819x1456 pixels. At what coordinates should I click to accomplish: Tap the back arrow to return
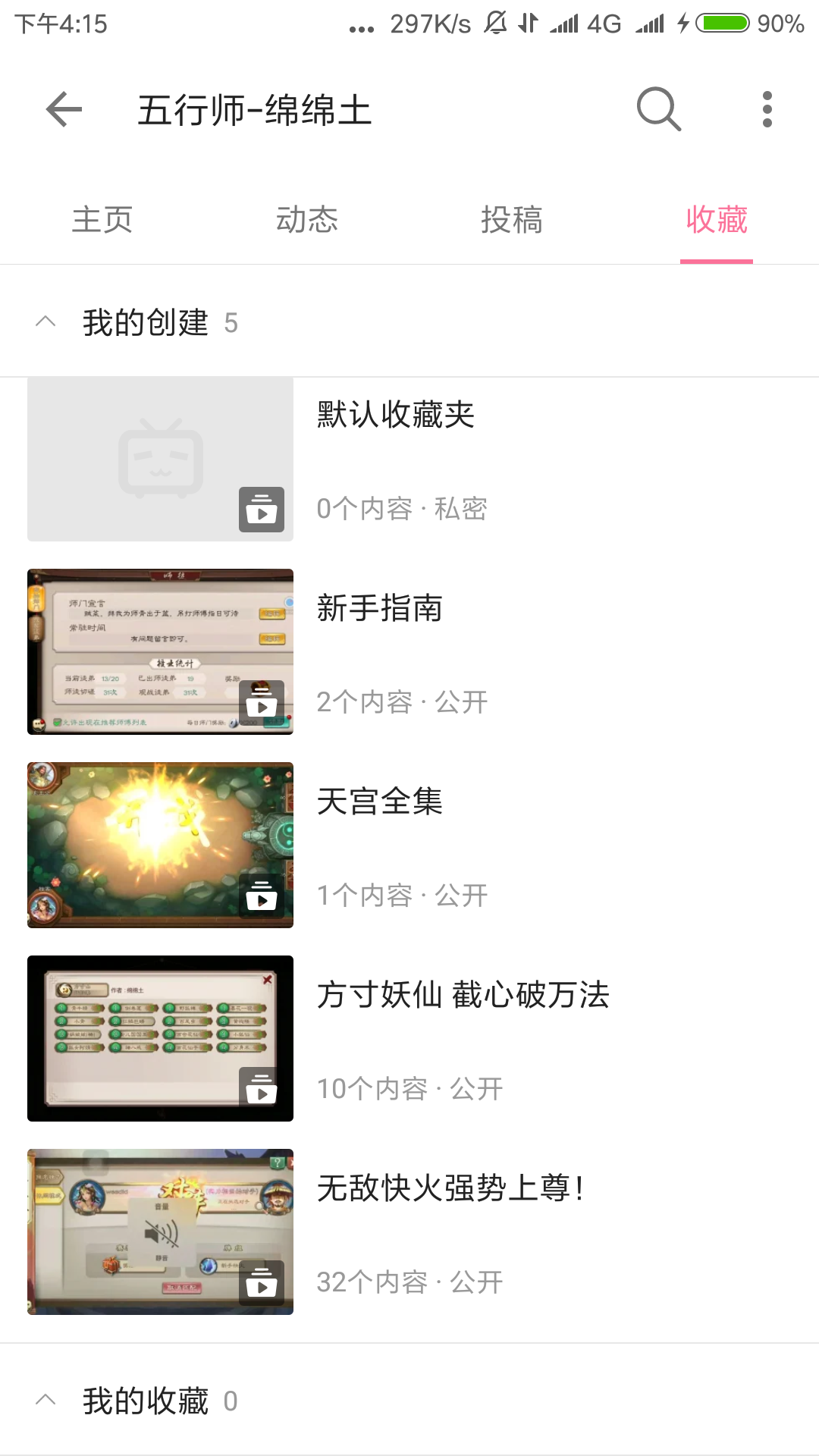[x=64, y=110]
